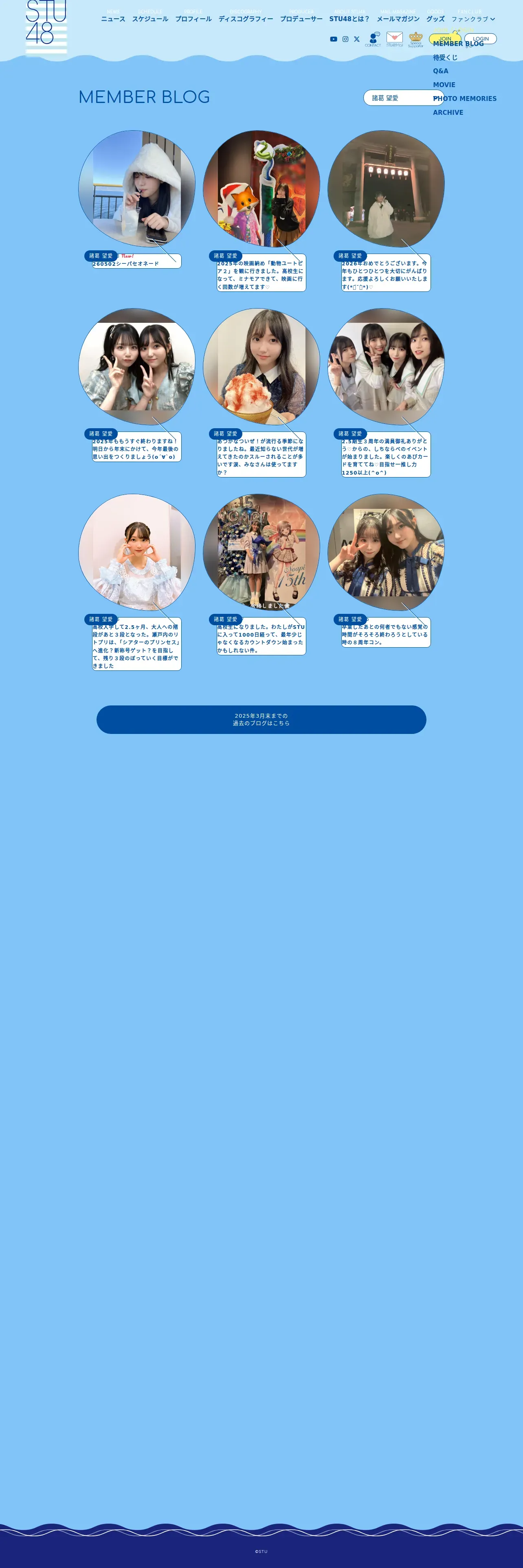Open PHOTO MEMORIES from fan club menu
This screenshot has width=523, height=1568.
click(465, 99)
